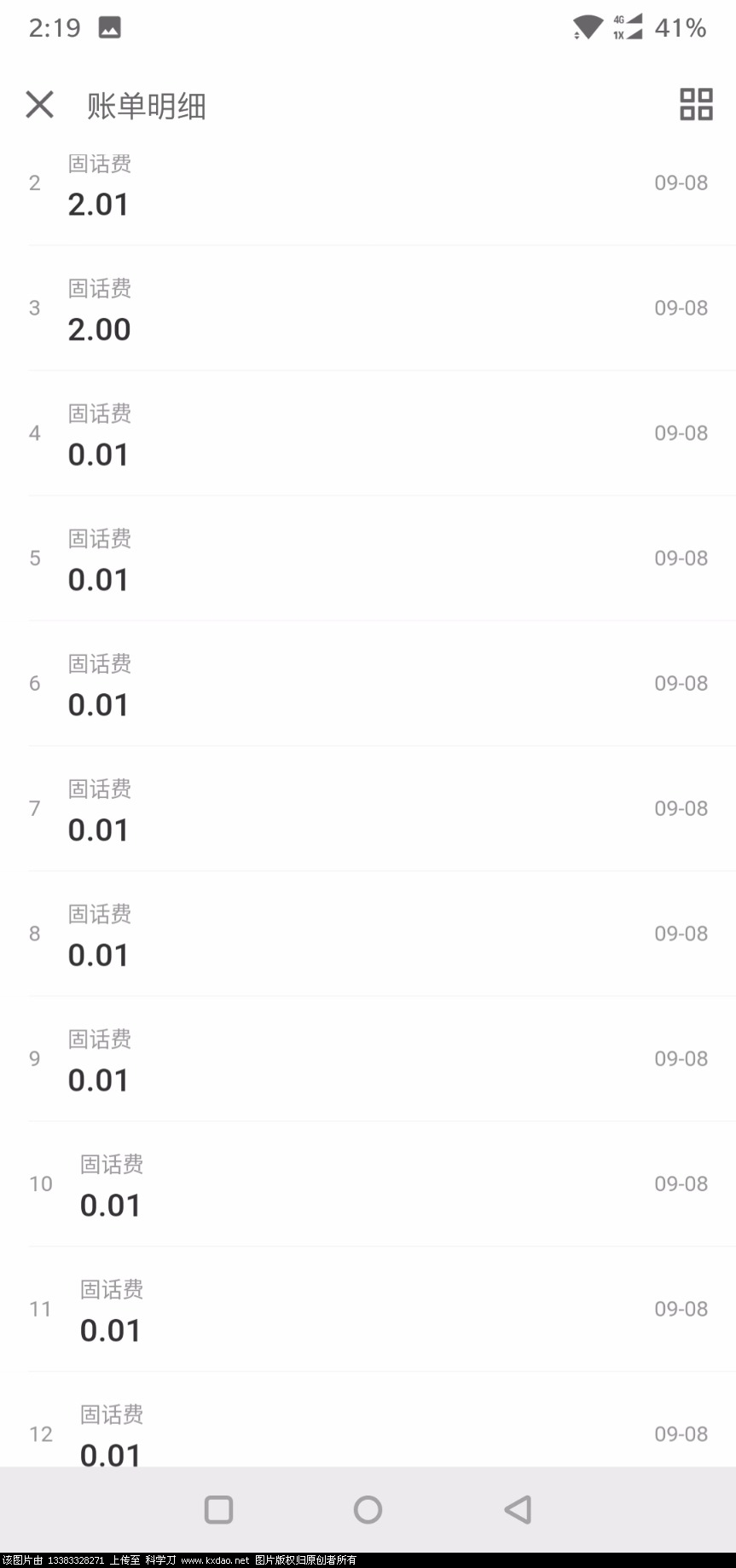
Task: Tap the back triangle navigation icon
Action: [517, 1507]
